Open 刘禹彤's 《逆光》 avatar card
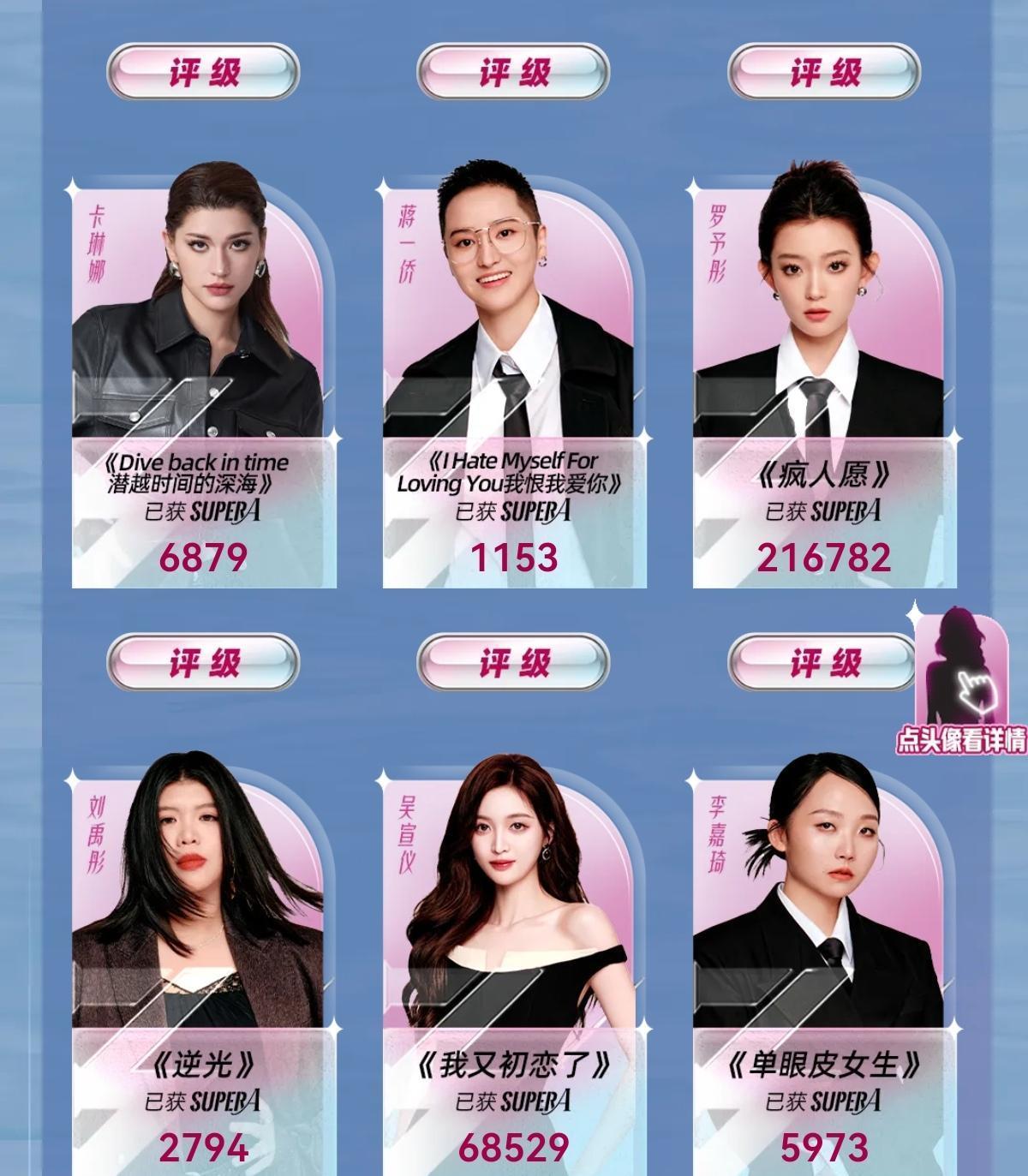 coord(203,899)
